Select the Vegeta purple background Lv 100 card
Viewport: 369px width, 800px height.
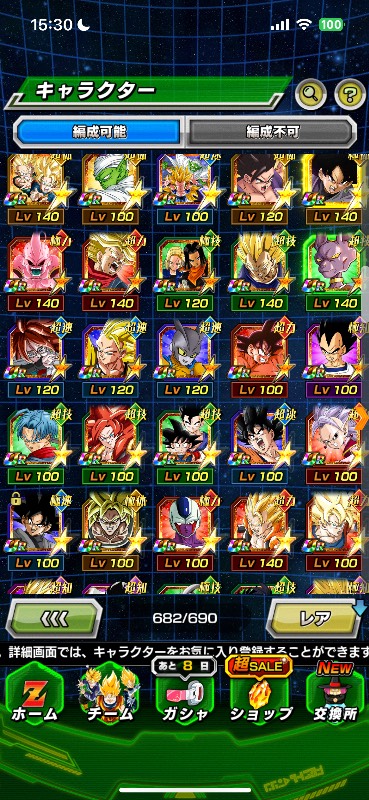click(x=334, y=360)
